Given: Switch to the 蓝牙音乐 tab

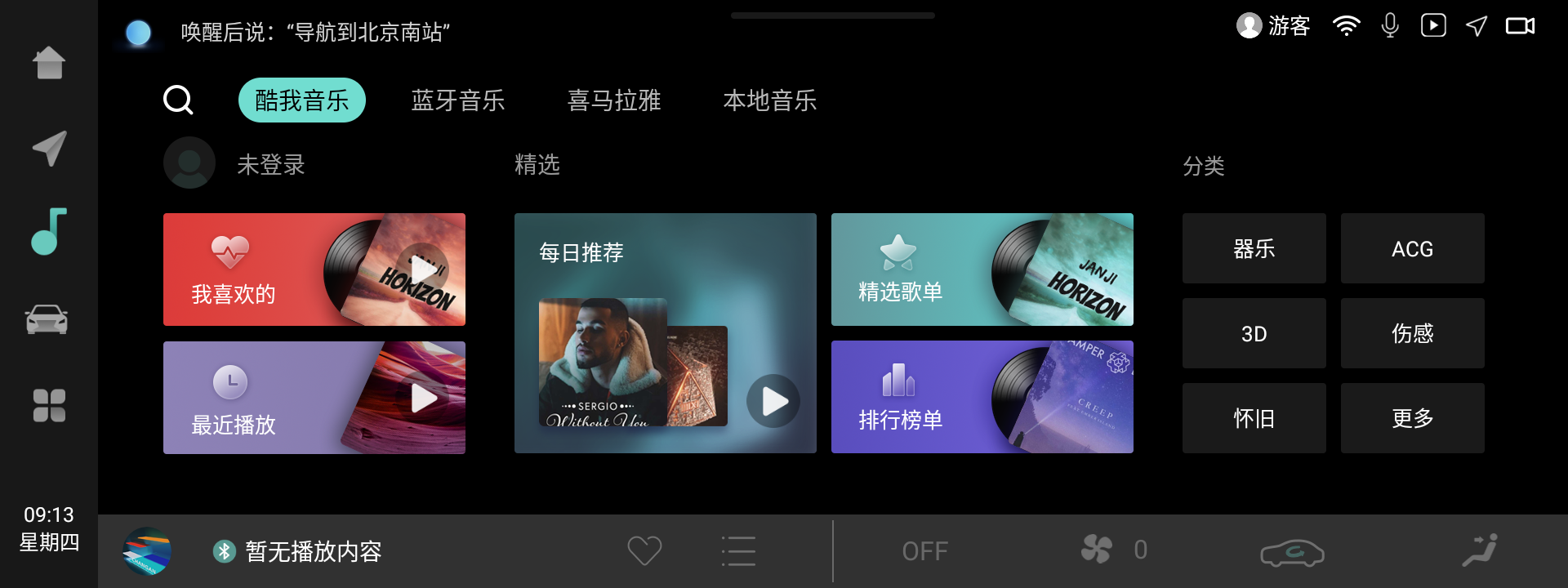Looking at the screenshot, I should (x=457, y=100).
